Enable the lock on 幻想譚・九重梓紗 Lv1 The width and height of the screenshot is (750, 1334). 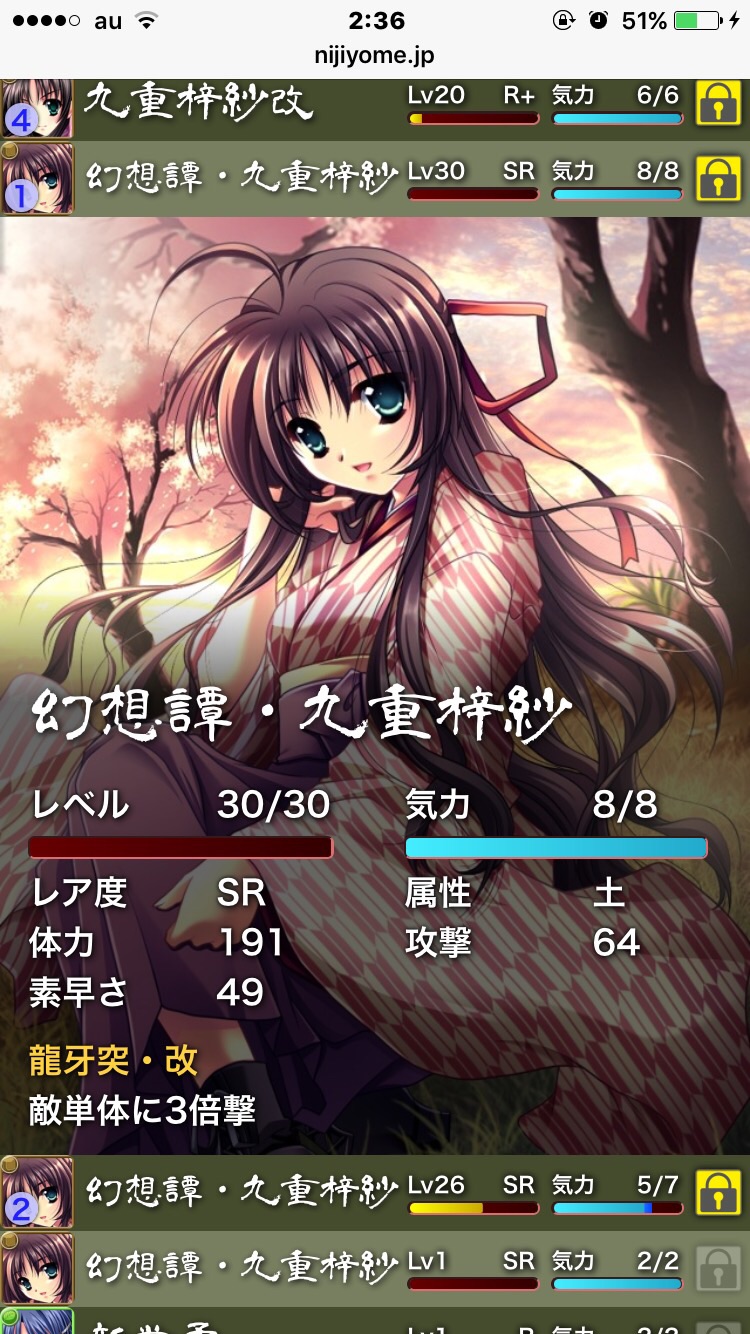coord(718,1268)
